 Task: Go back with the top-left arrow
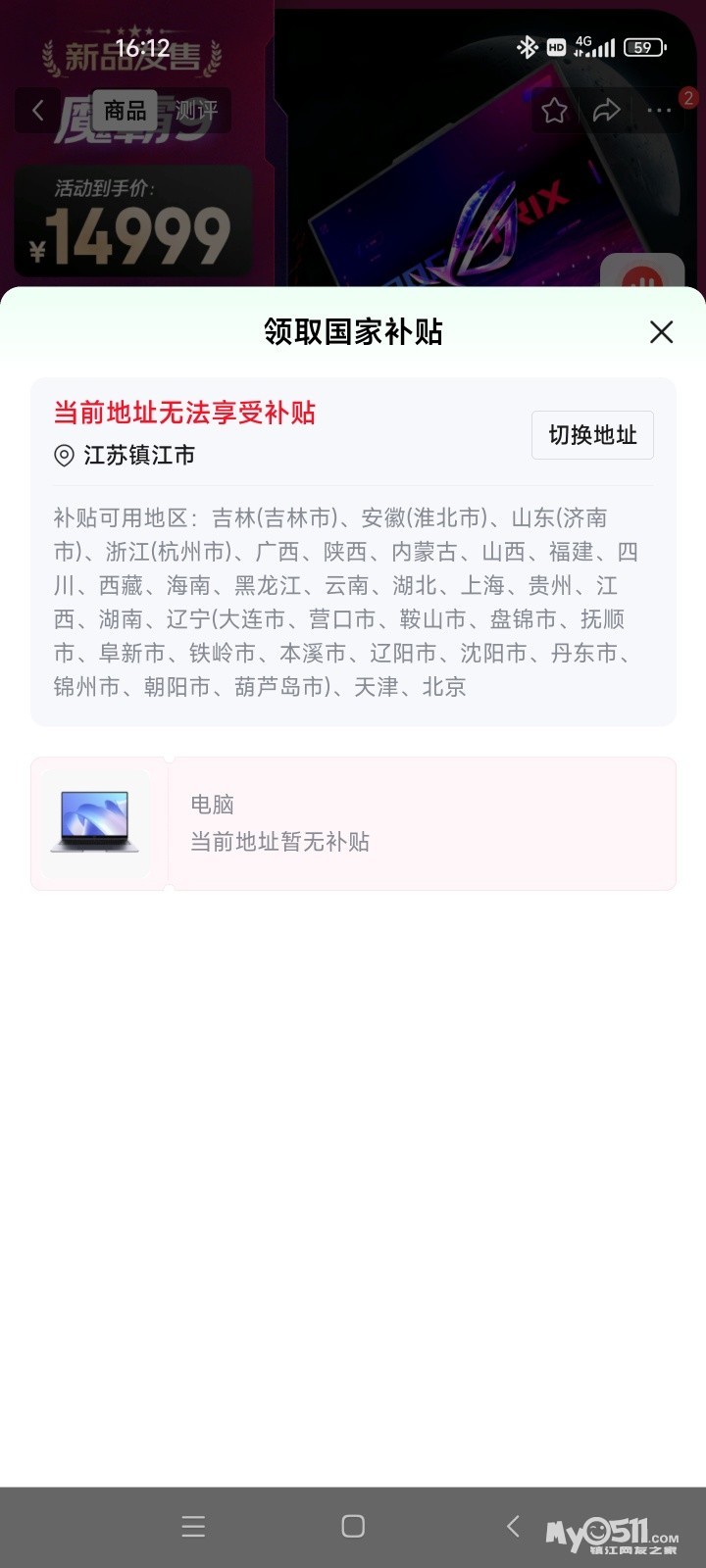pos(38,111)
